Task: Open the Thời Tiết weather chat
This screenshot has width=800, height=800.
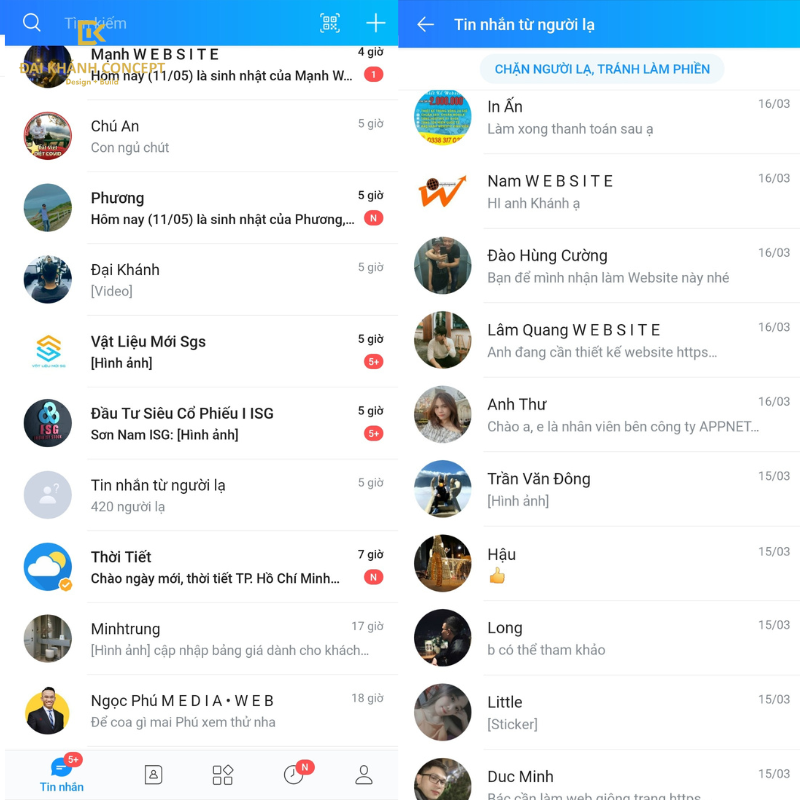Action: pos(200,567)
